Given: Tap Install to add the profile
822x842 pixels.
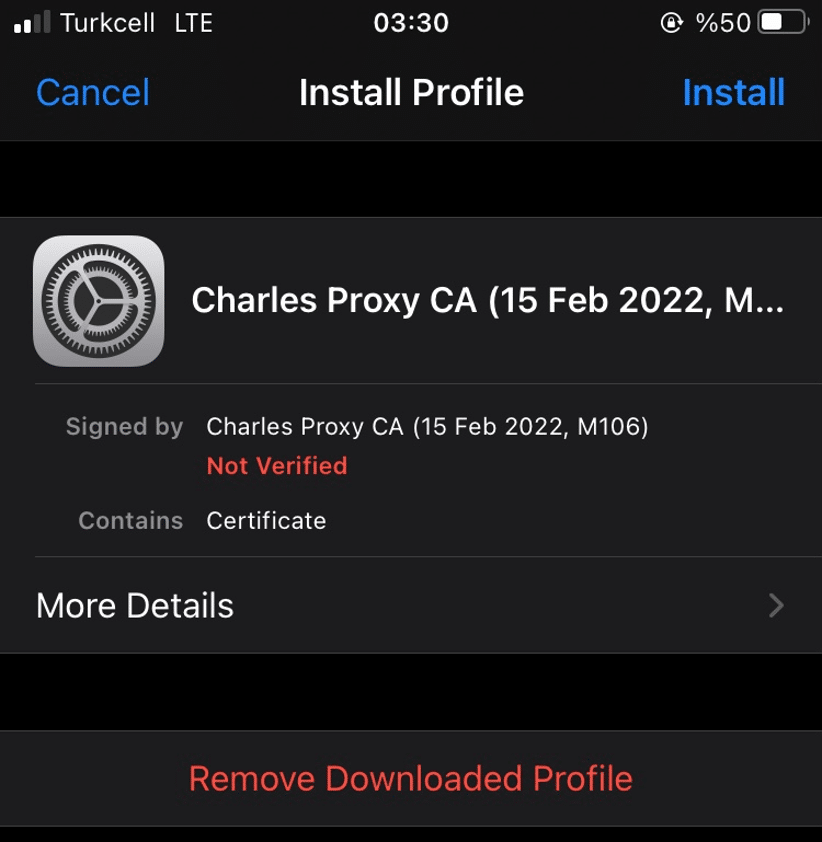Looking at the screenshot, I should coord(733,92).
